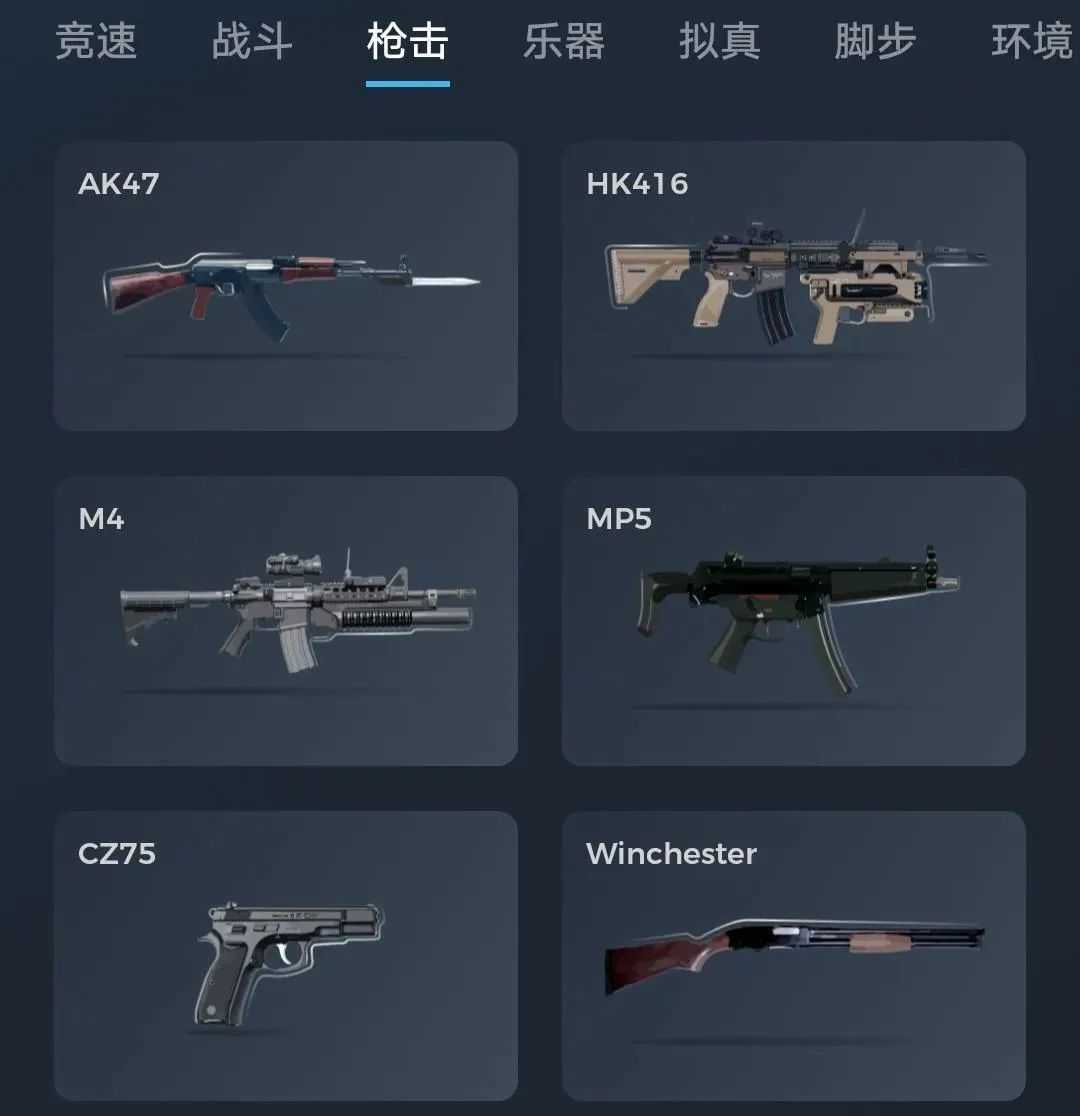Switch to the 战斗 tab
The width and height of the screenshot is (1080, 1116).
(x=252, y=43)
